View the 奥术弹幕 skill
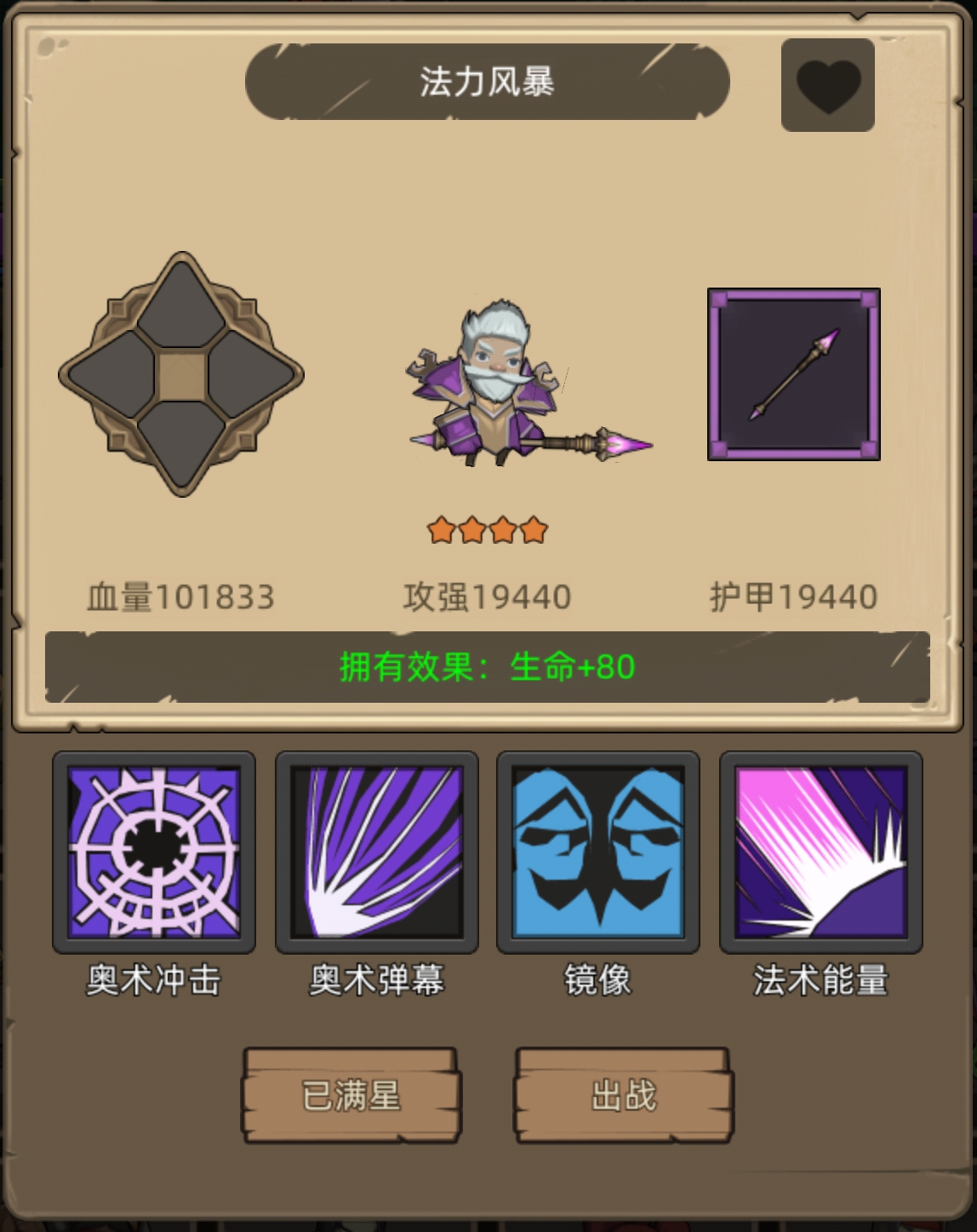 377,853
